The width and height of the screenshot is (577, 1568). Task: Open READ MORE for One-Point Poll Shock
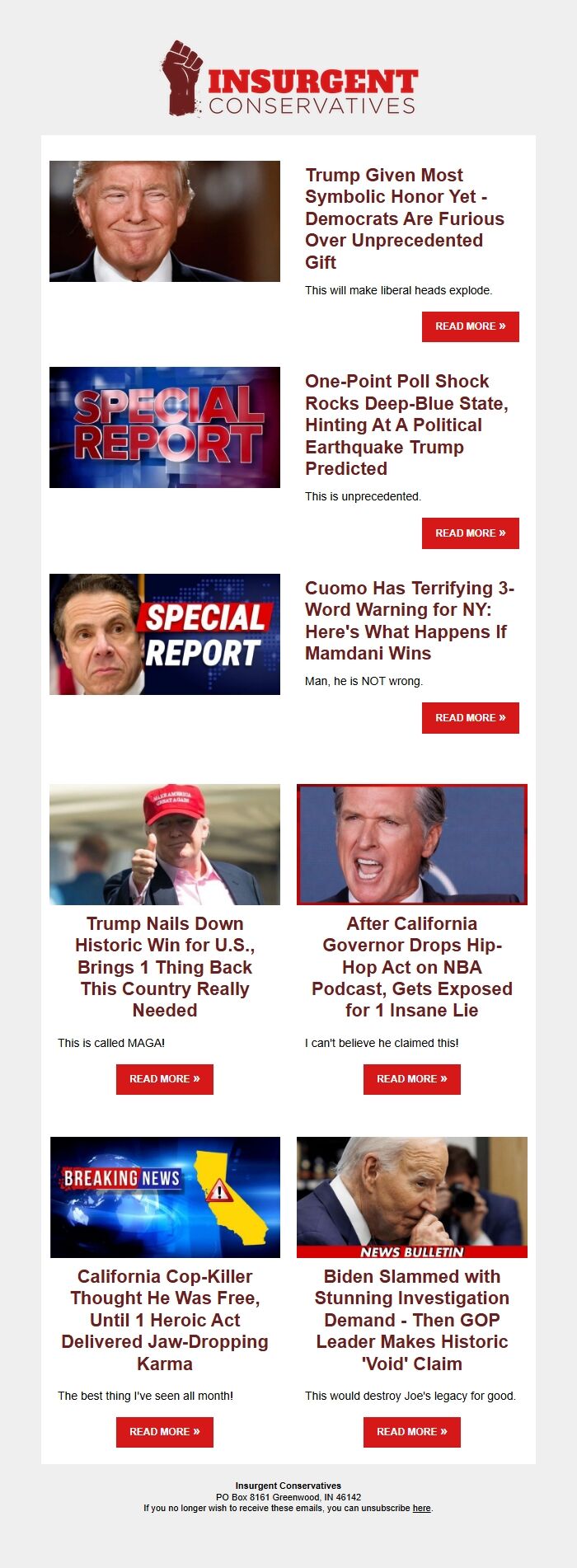(470, 533)
